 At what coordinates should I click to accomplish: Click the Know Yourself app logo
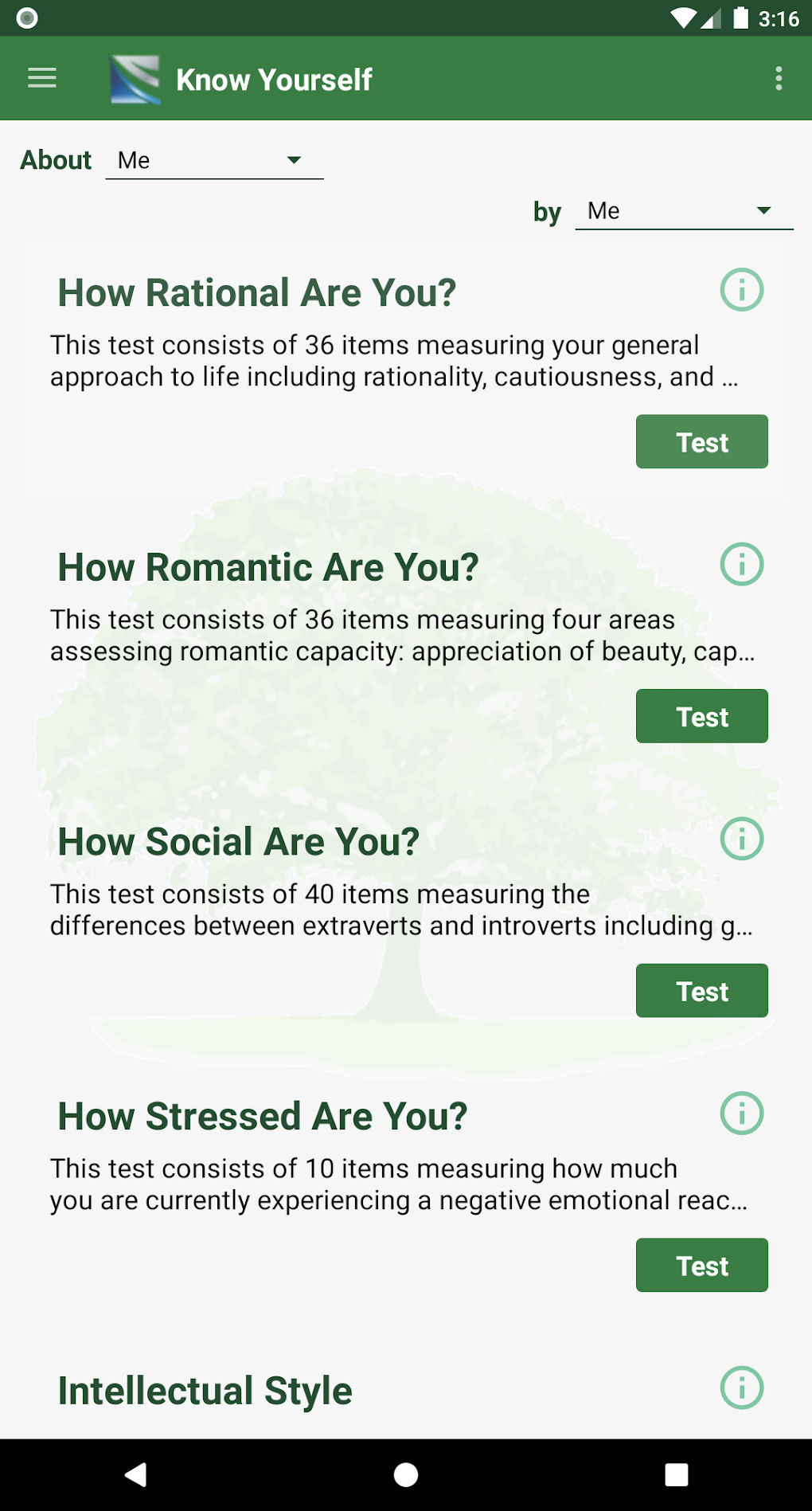coord(135,77)
